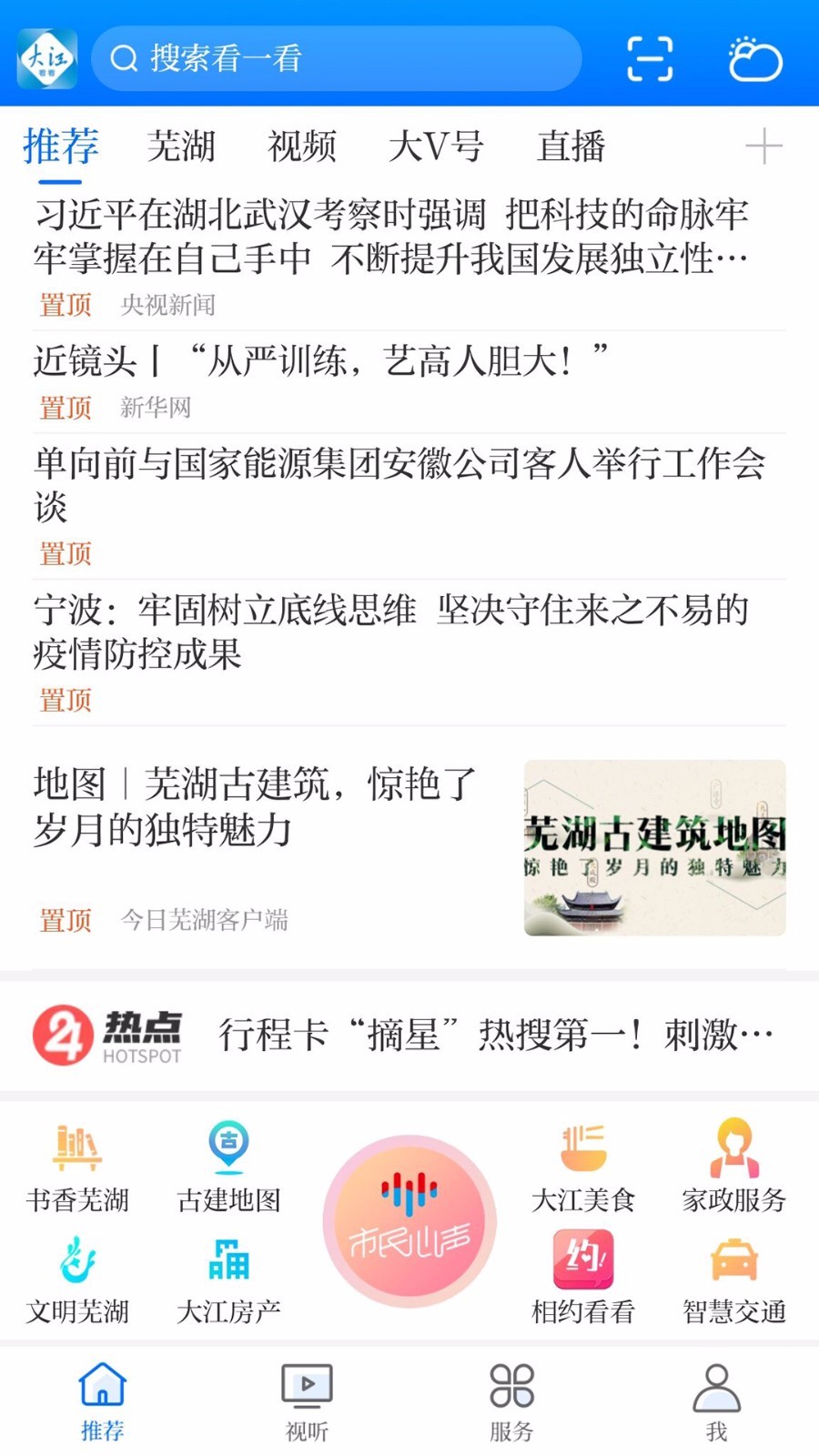Open the QR code scanner icon
The height and width of the screenshot is (1456, 819).
click(649, 59)
